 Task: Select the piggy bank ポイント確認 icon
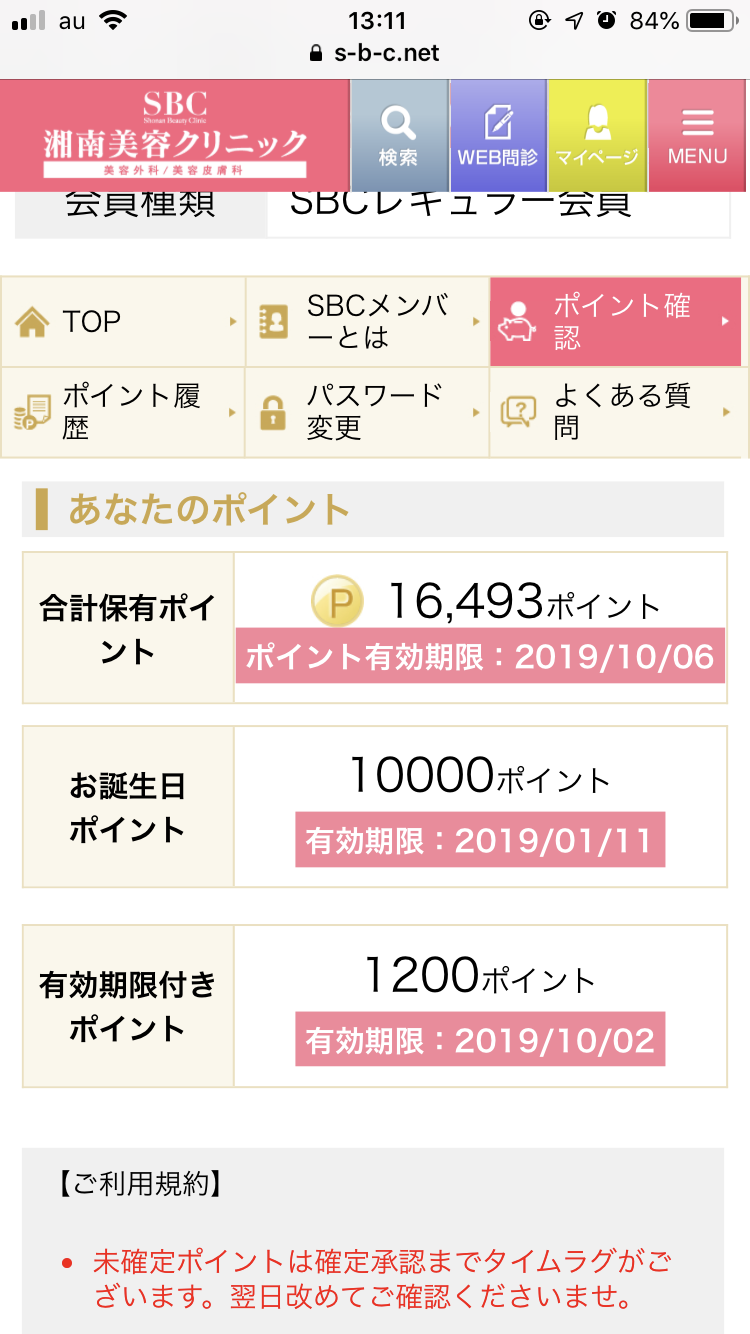(x=516, y=322)
